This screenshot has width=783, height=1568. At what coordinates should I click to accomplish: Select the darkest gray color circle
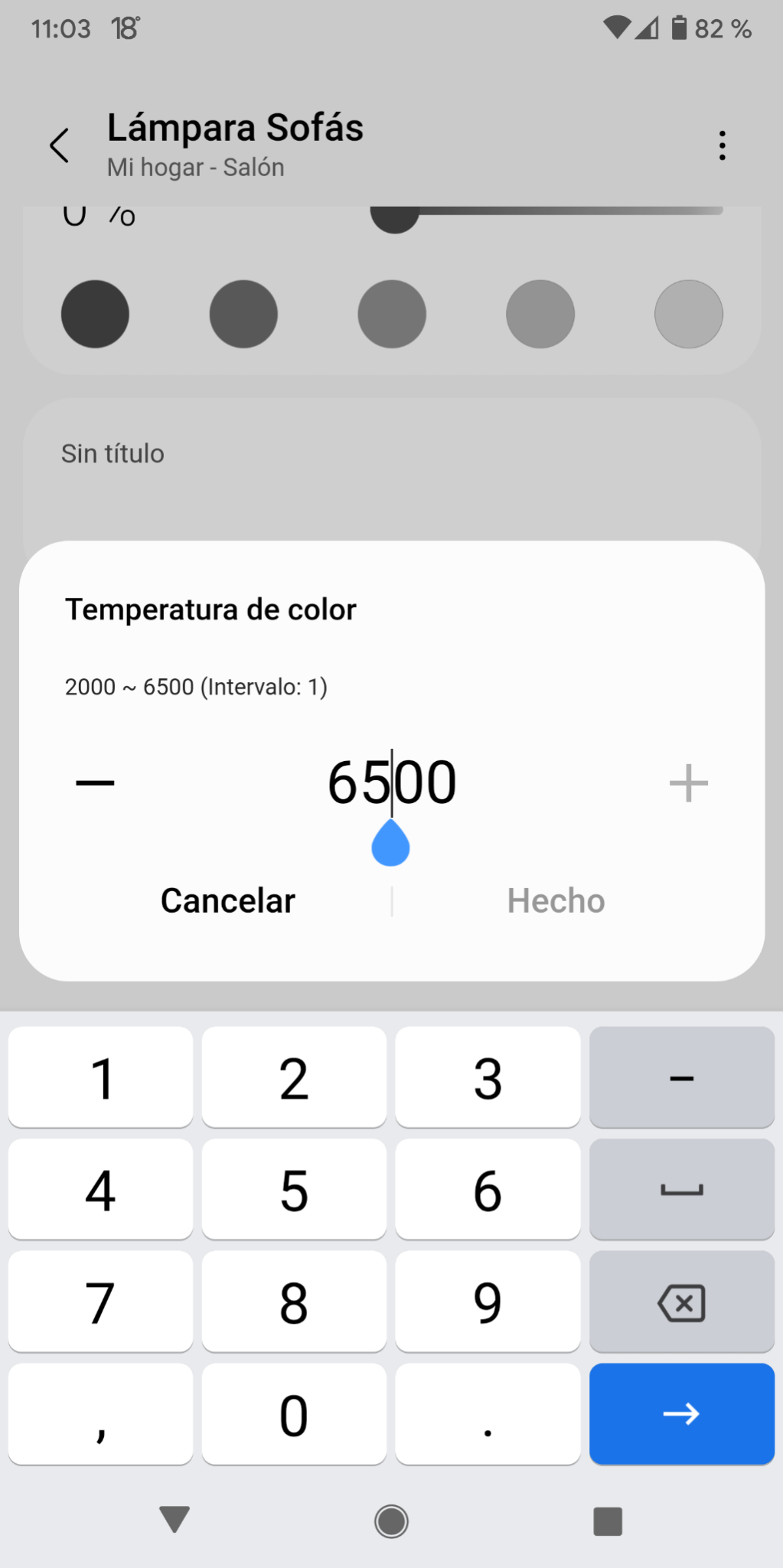[95, 314]
